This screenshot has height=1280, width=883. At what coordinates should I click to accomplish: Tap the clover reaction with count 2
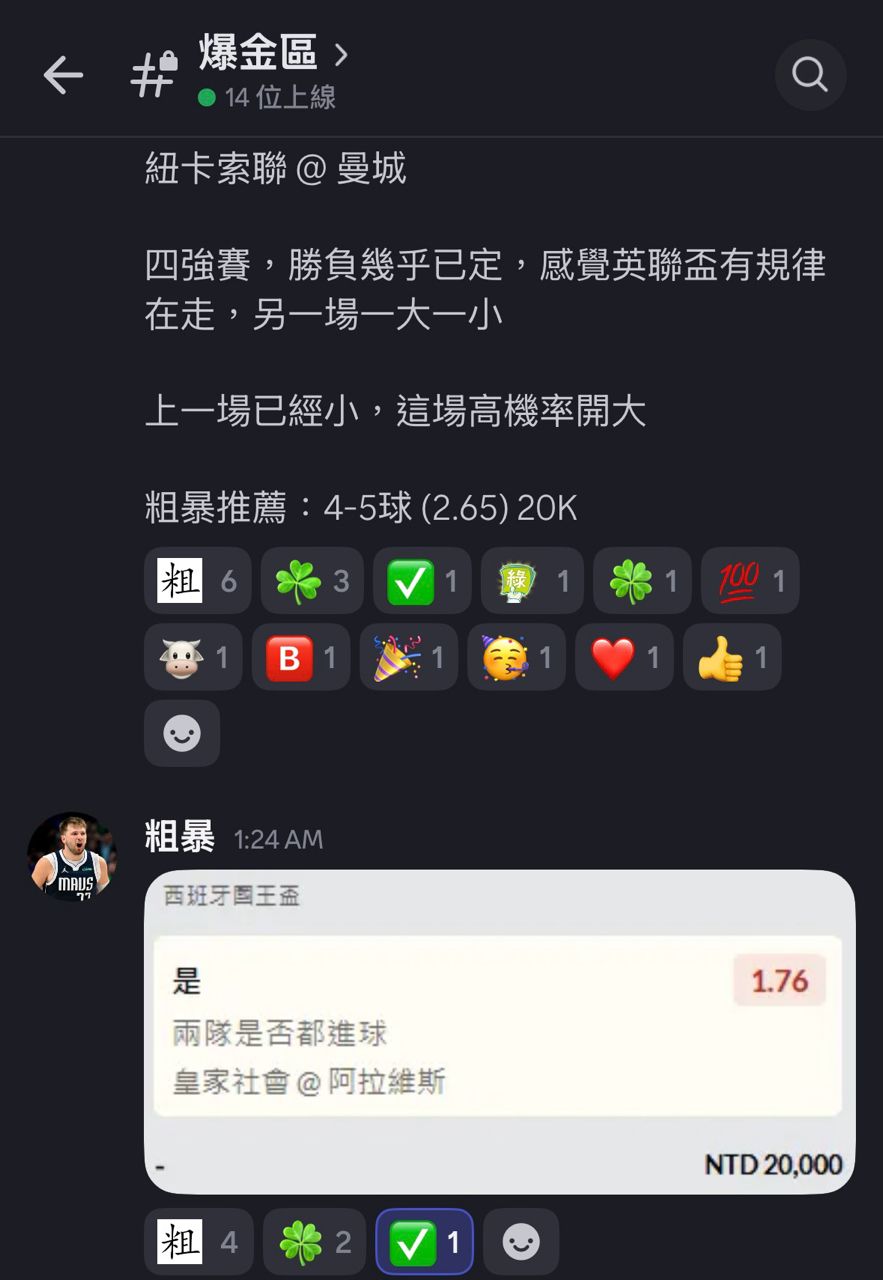click(x=313, y=1243)
